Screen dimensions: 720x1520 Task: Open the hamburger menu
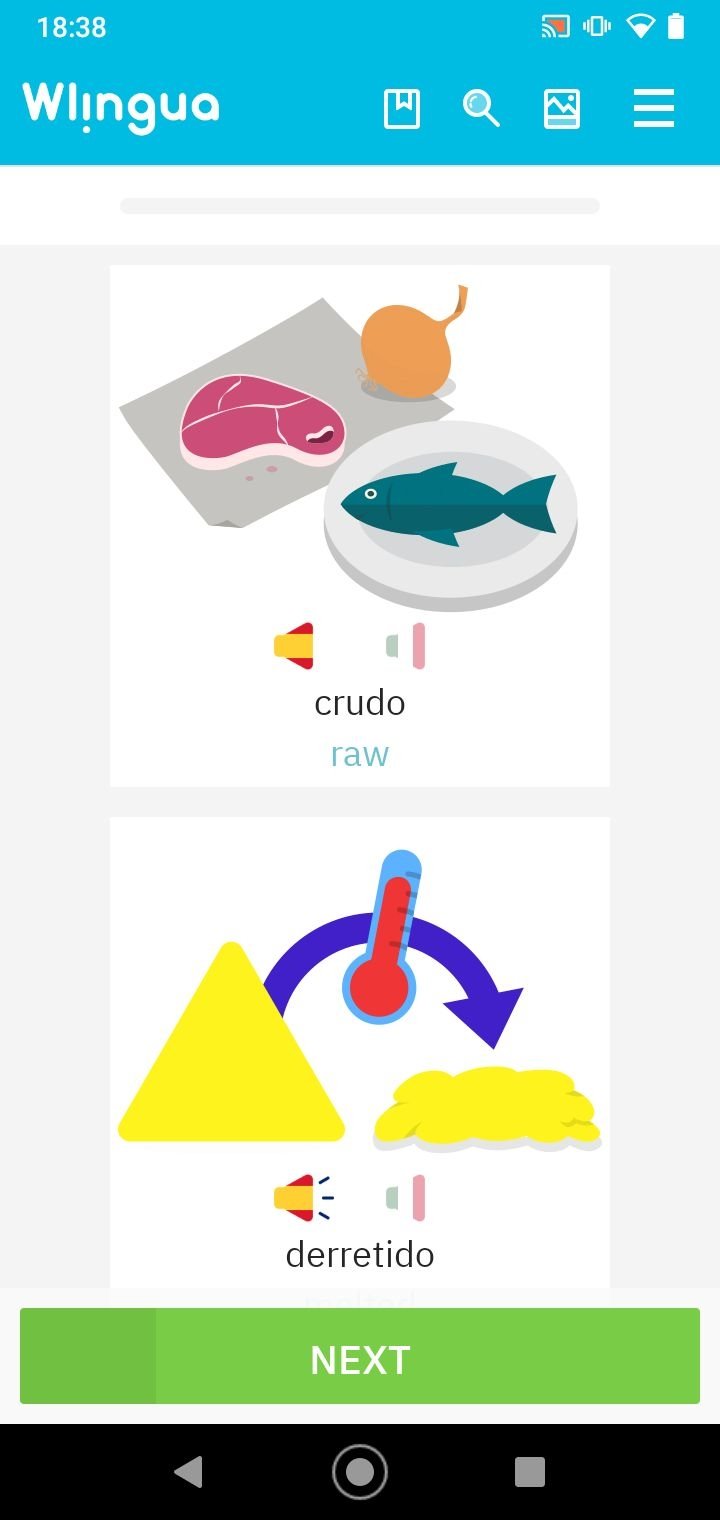pyautogui.click(x=654, y=108)
